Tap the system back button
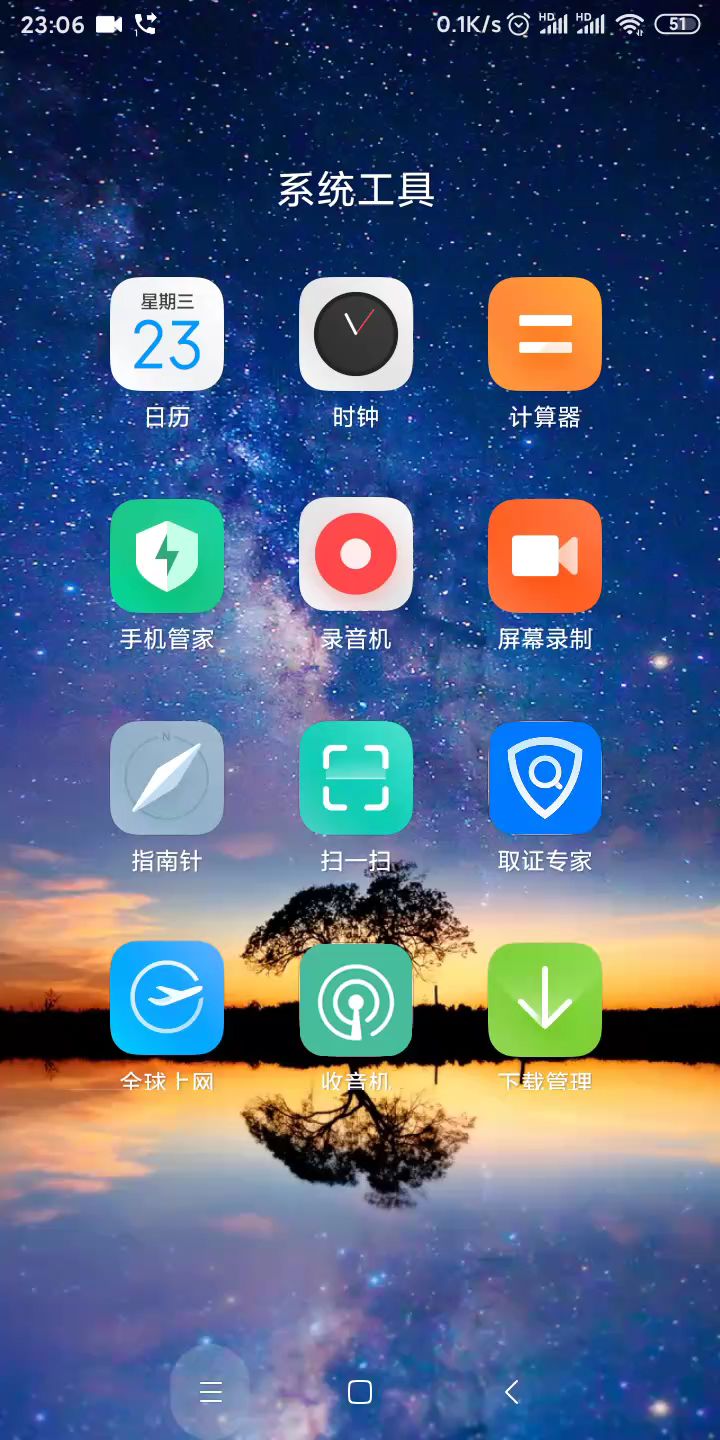 coord(511,1392)
